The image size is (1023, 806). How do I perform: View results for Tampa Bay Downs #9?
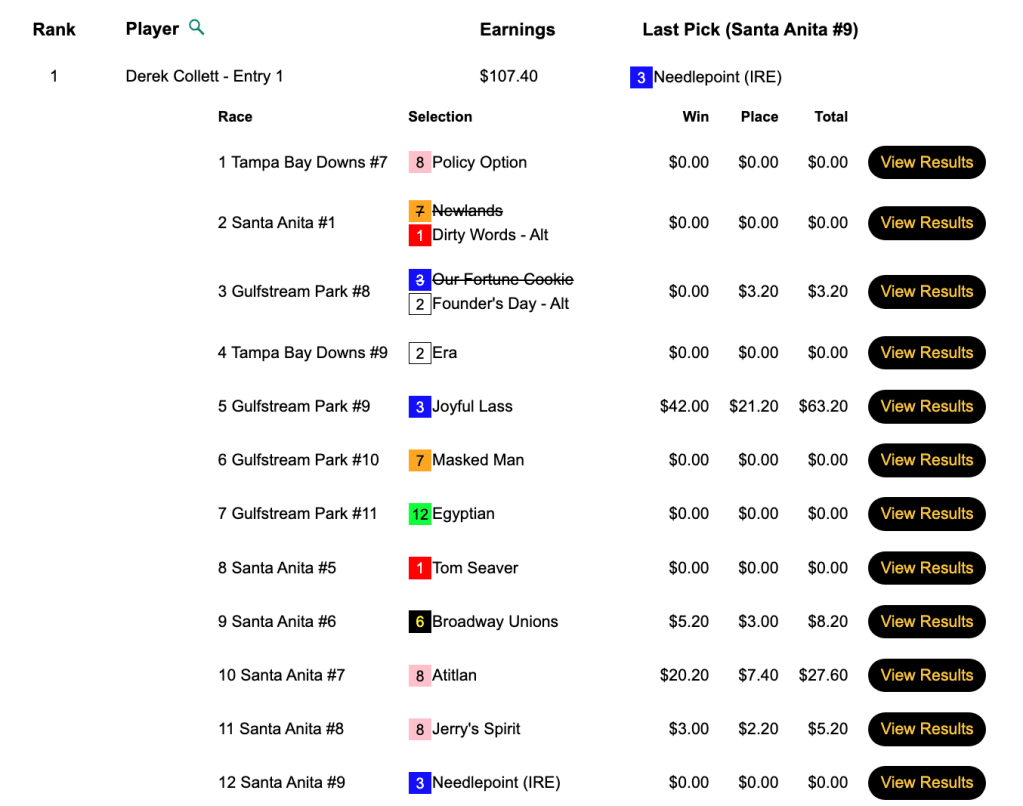coord(926,352)
